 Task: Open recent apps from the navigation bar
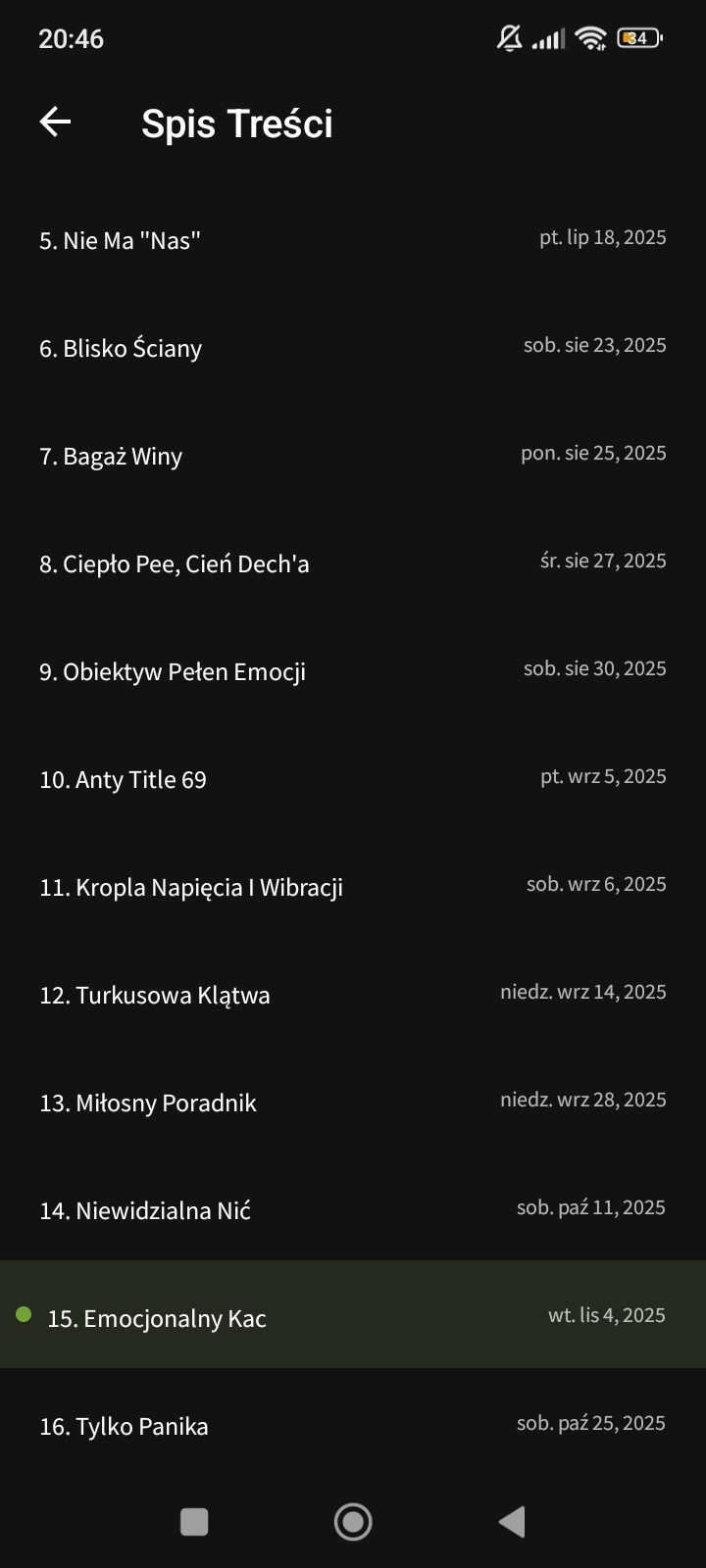tap(194, 1522)
